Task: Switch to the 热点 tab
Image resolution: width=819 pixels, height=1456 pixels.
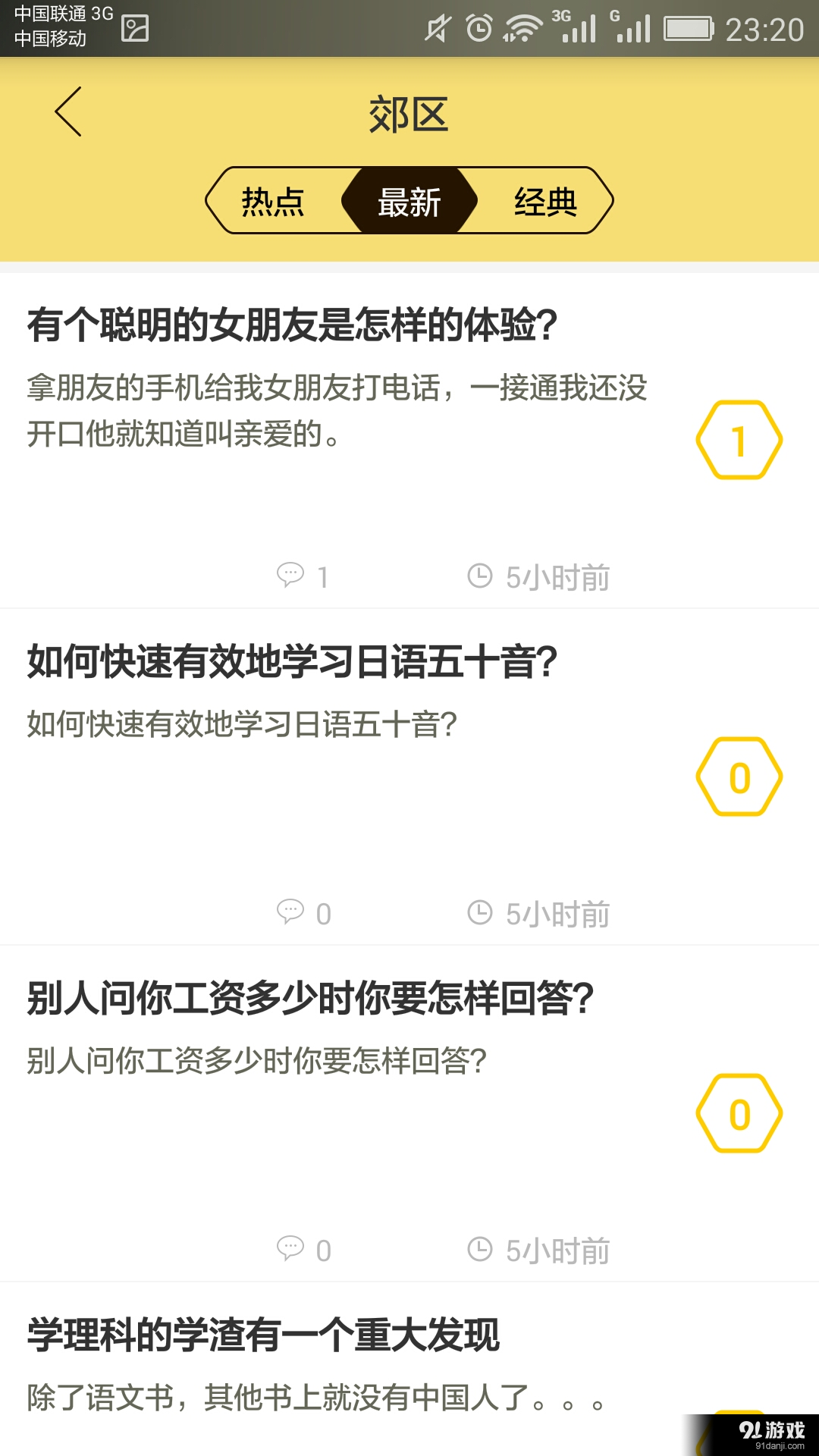Action: [273, 201]
